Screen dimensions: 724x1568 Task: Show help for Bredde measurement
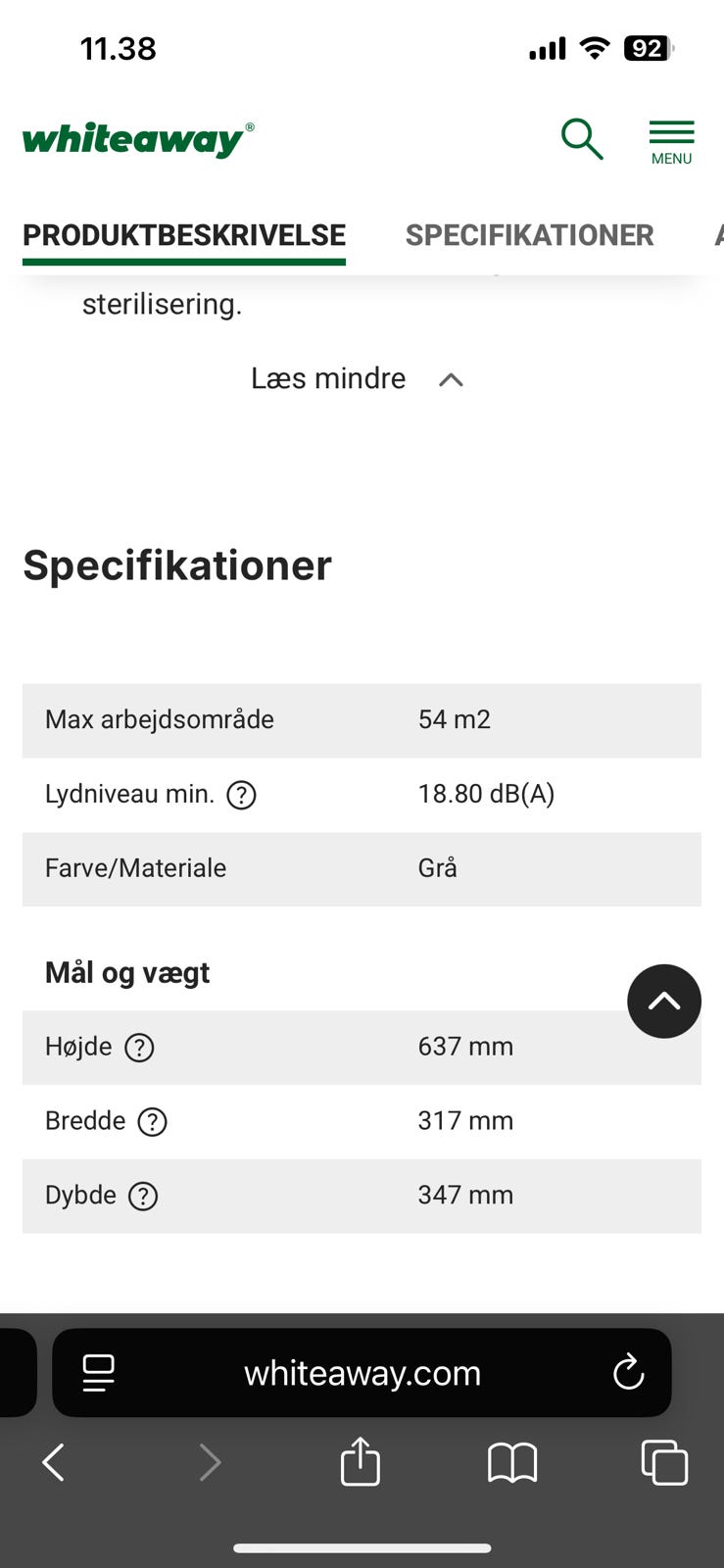pos(153,1121)
